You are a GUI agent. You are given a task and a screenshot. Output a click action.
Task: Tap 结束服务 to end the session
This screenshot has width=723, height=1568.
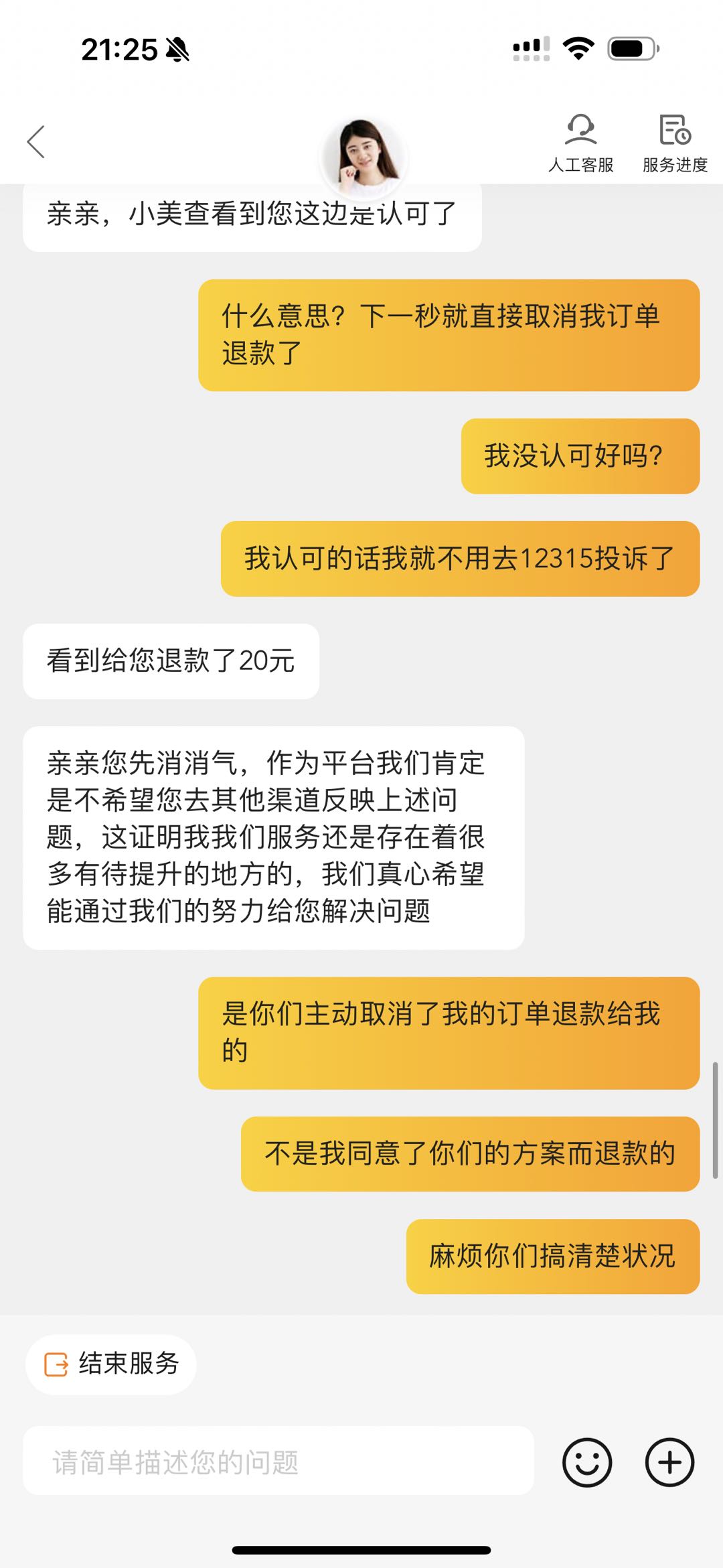(111, 1364)
